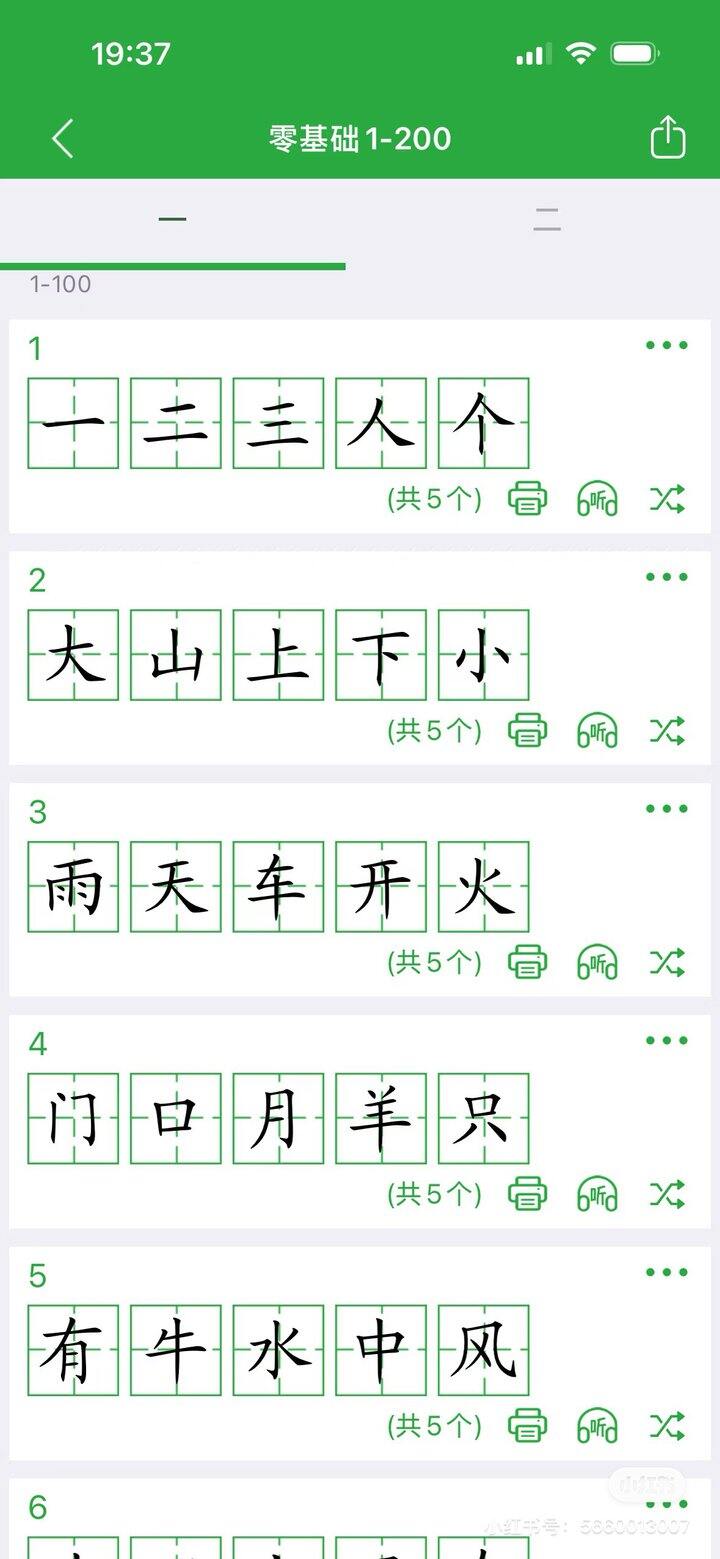The width and height of the screenshot is (720, 1559).
Task: Share this character list
Action: pos(667,137)
